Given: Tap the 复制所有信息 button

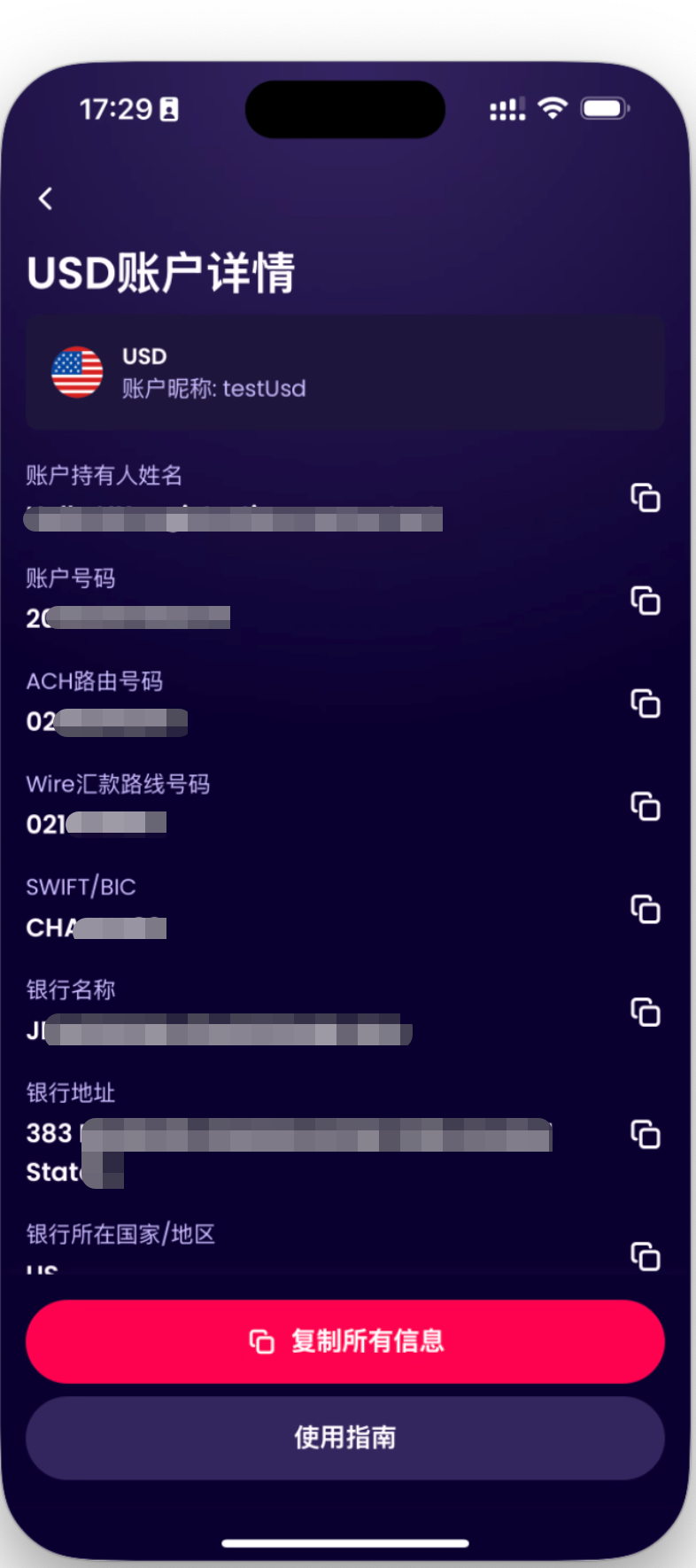Looking at the screenshot, I should click(x=345, y=1341).
